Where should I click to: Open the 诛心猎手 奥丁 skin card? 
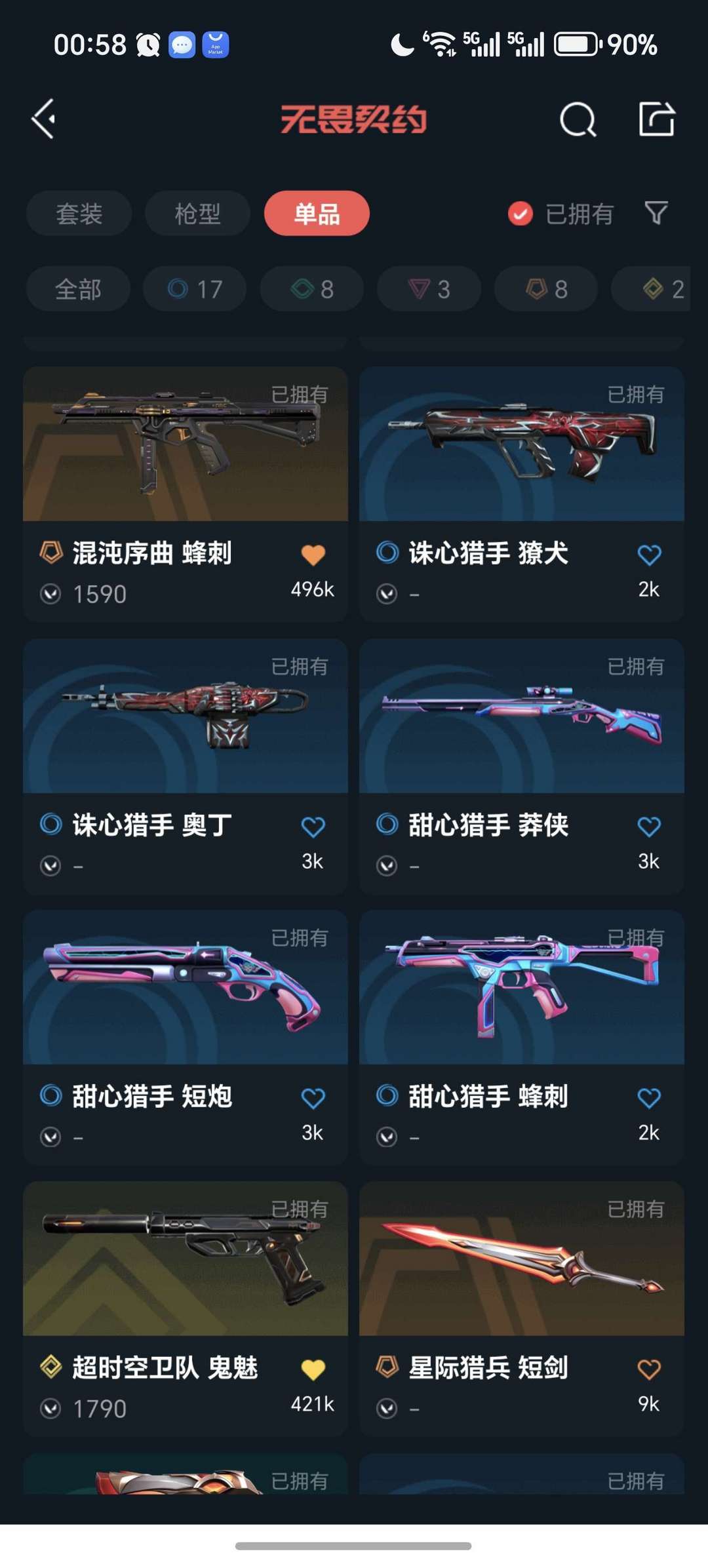[186, 766]
